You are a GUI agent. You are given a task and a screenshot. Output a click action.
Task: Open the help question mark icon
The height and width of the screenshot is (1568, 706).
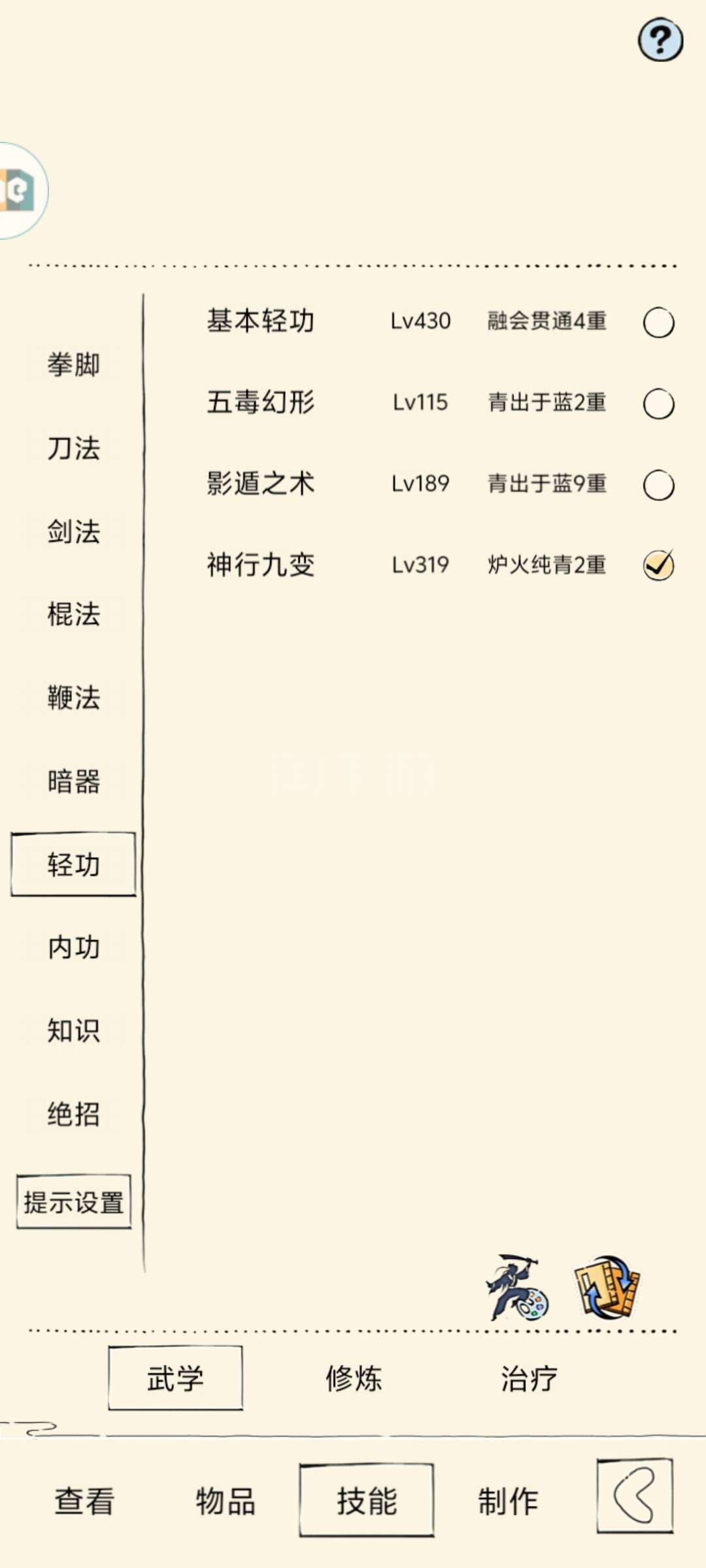pos(660,40)
